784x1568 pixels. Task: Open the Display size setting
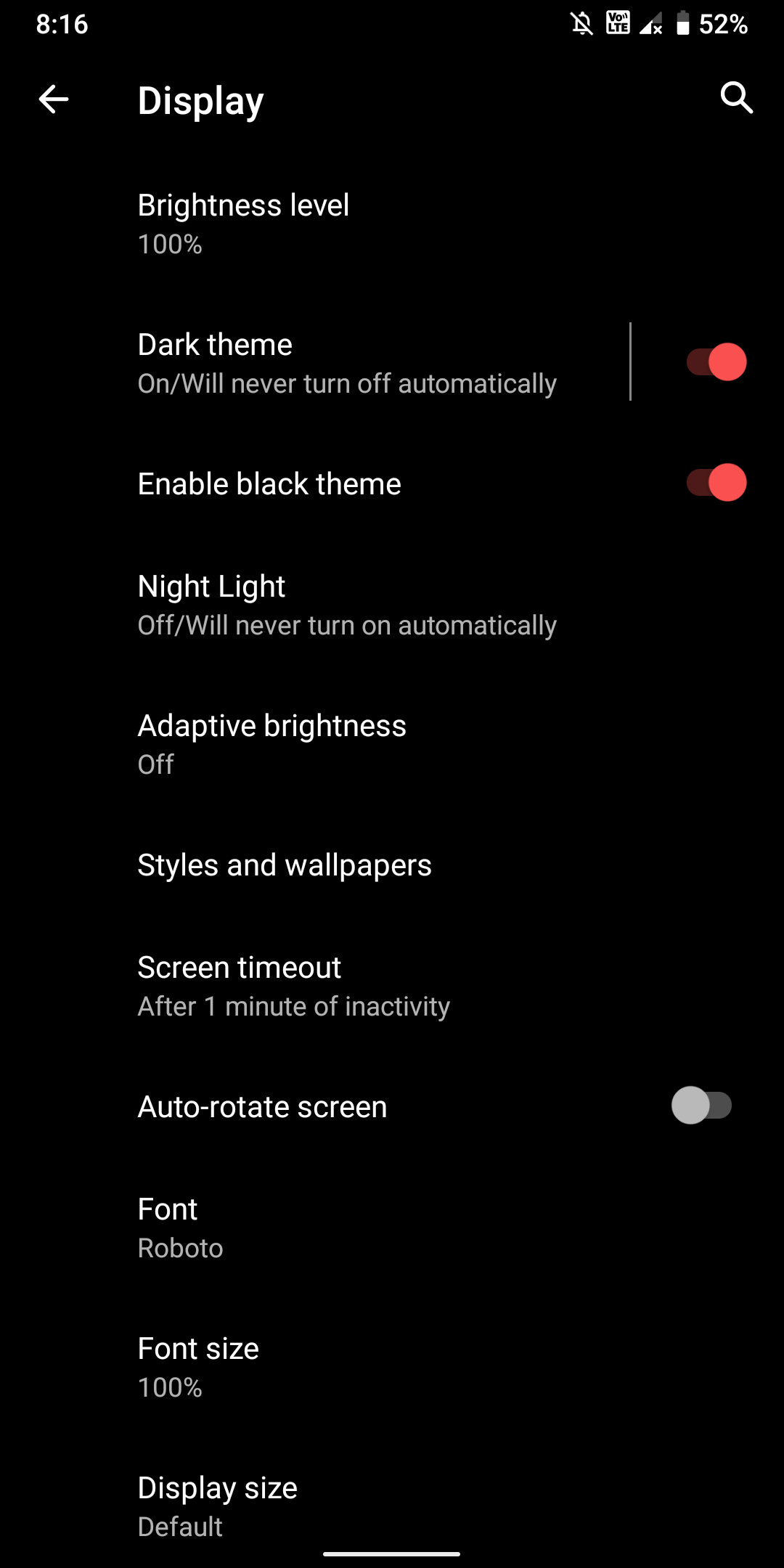coord(217,1506)
